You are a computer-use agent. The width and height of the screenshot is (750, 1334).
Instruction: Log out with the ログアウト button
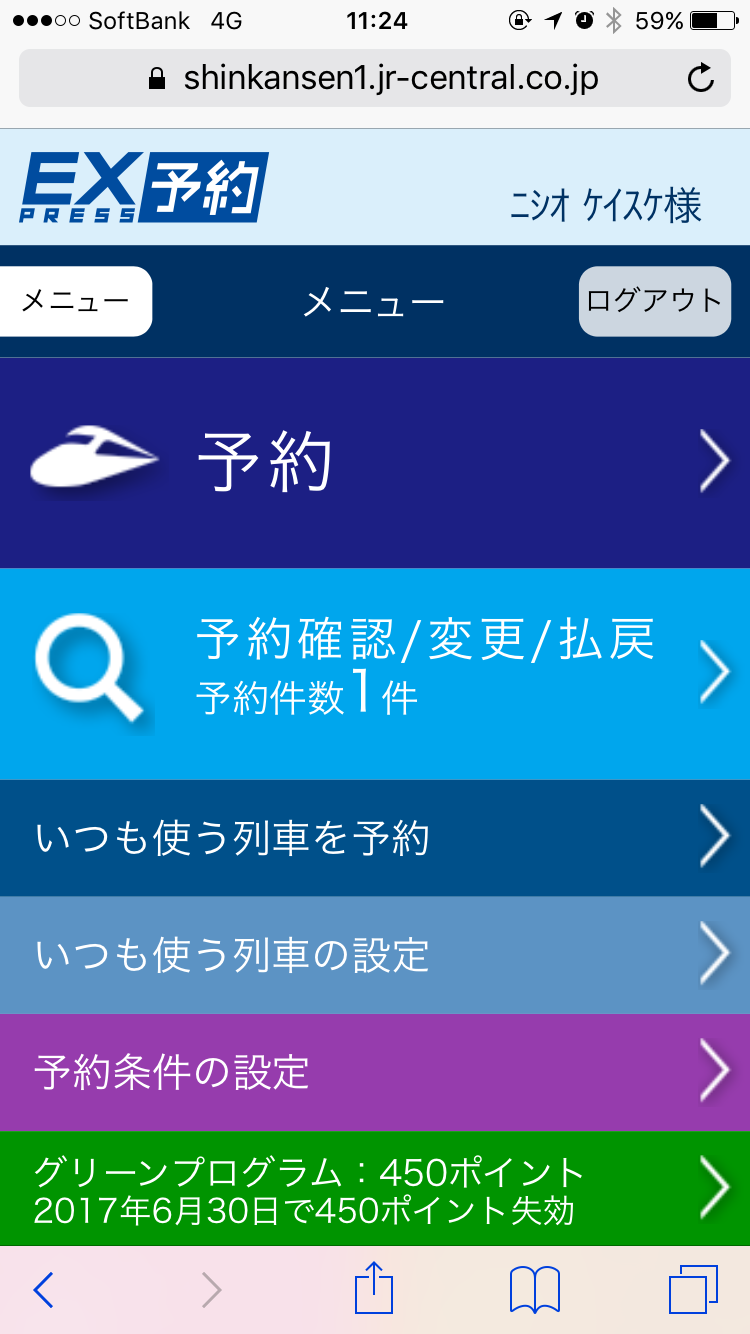[x=655, y=301]
